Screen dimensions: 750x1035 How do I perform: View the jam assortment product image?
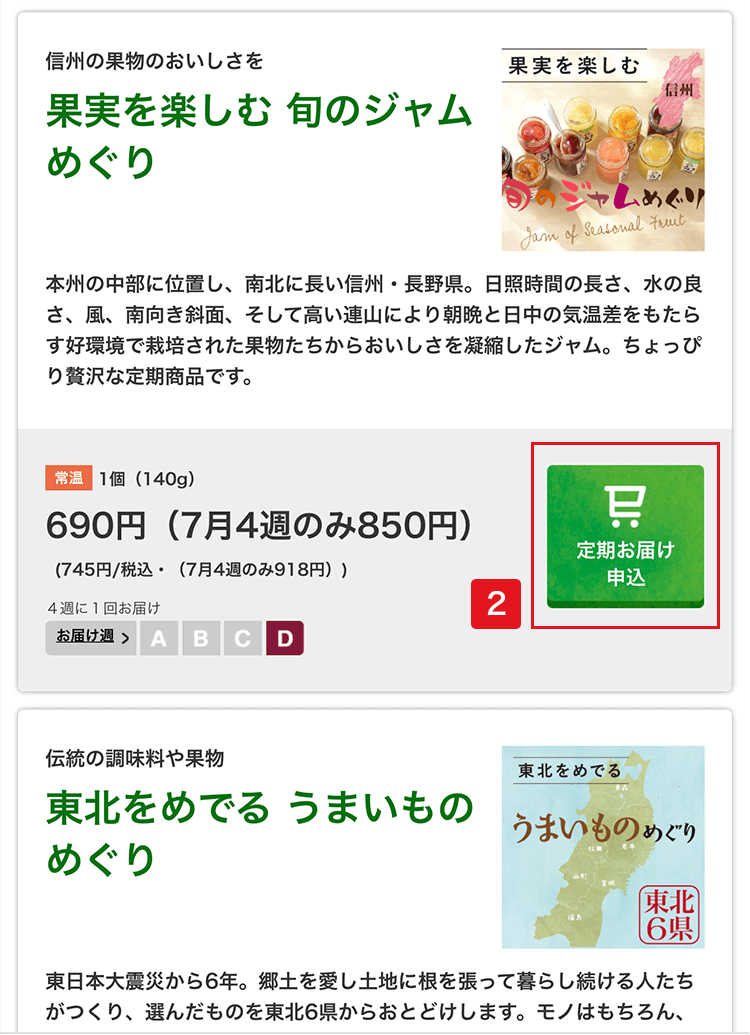[602, 150]
